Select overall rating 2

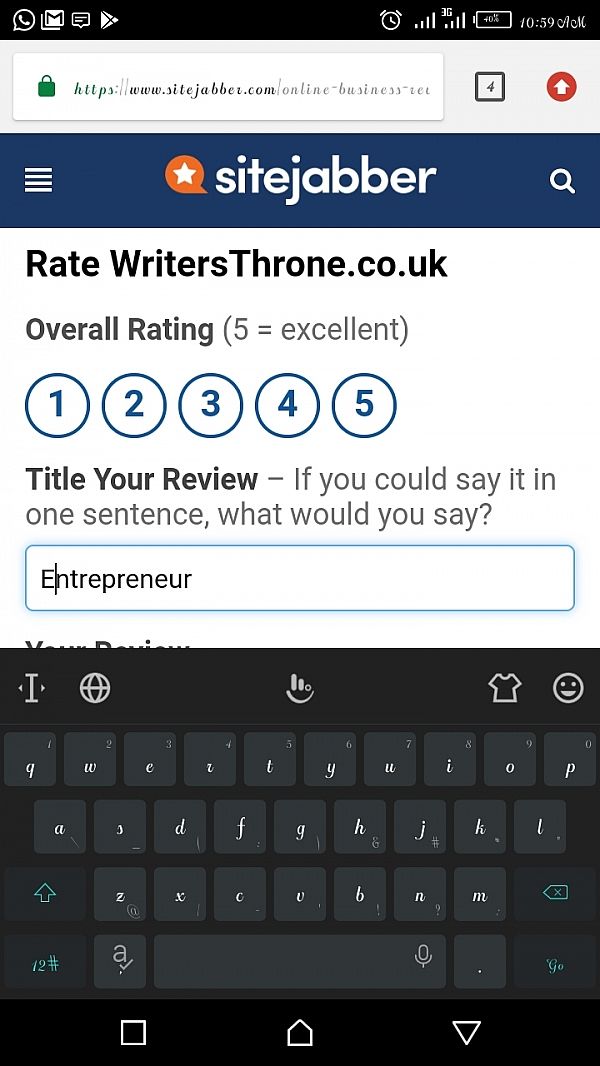tap(134, 405)
